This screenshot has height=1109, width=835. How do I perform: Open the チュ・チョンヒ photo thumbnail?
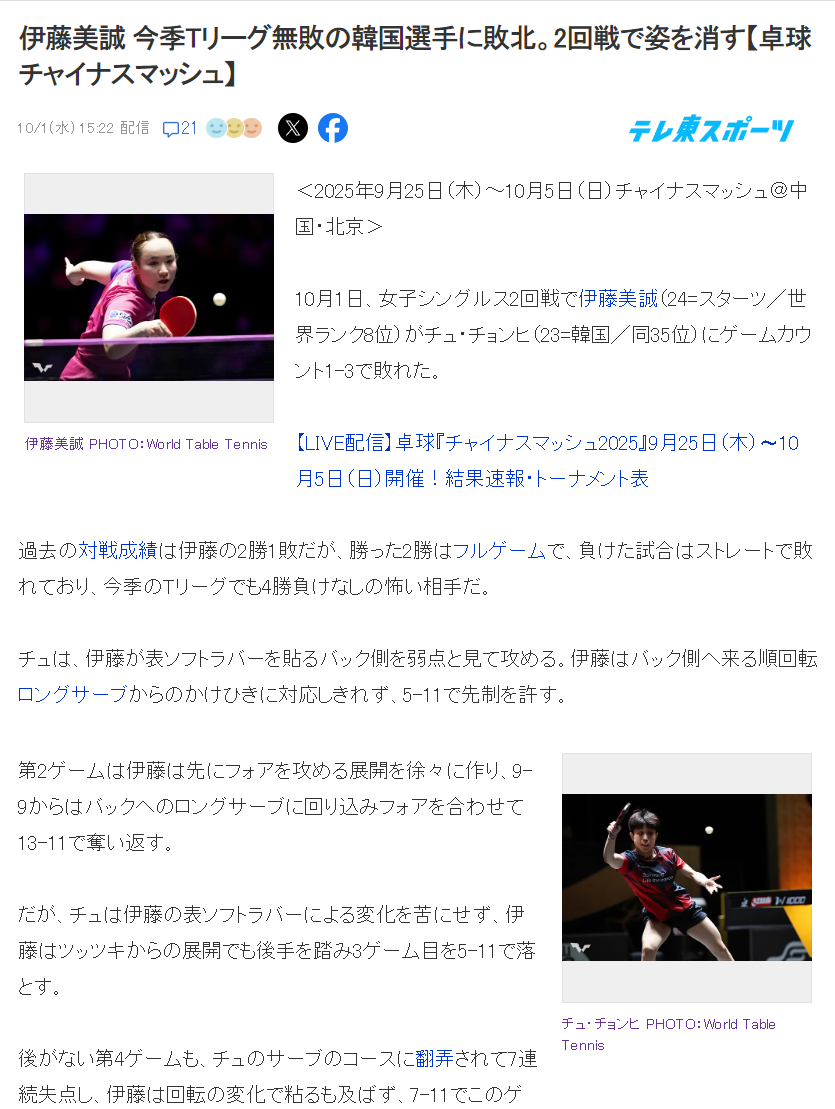pos(686,877)
